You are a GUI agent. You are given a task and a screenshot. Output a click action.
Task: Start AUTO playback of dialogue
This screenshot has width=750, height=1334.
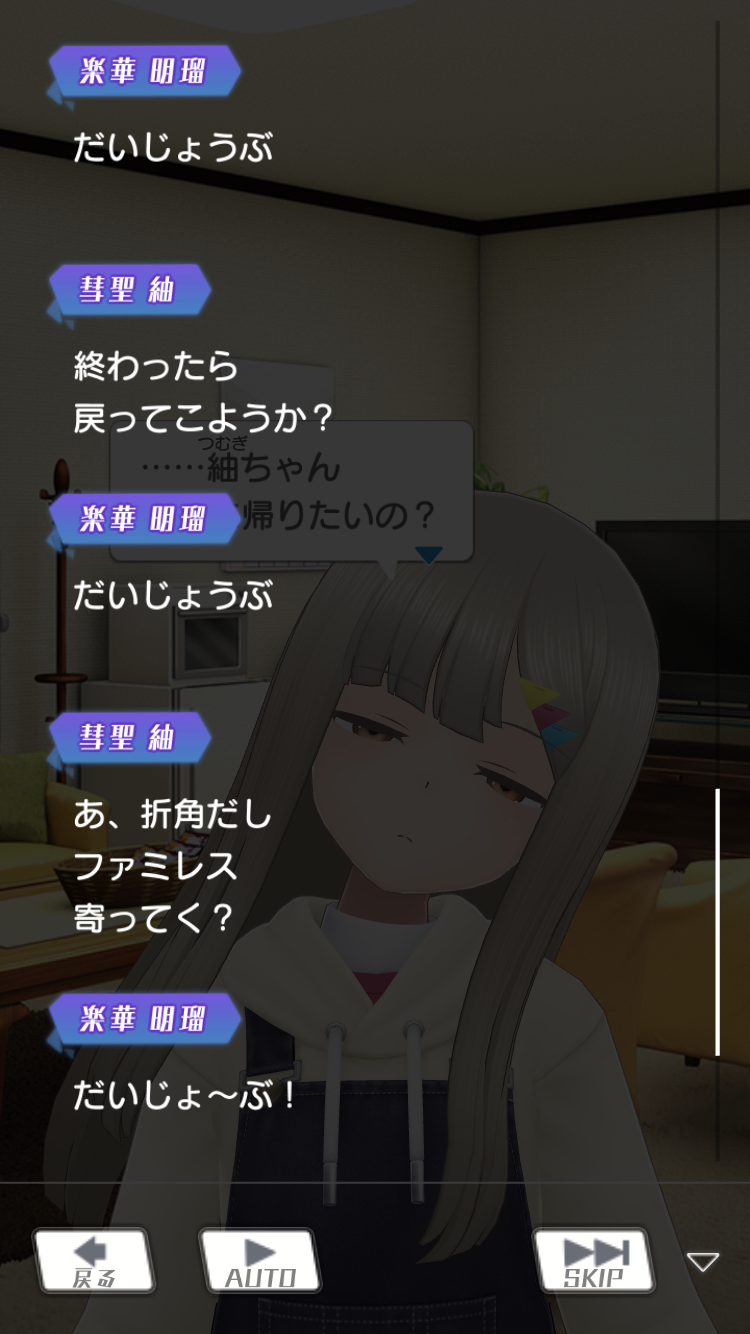[x=259, y=1261]
